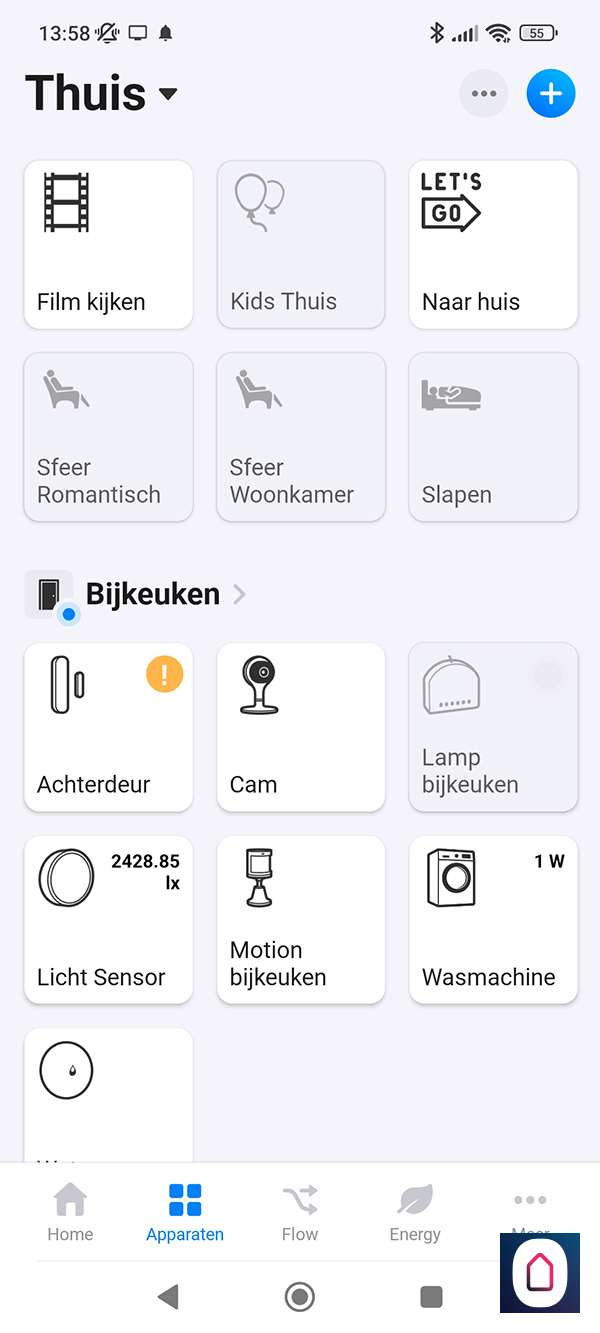Switch to the Home tab
Image resolution: width=600 pixels, height=1333 pixels.
point(70,1212)
